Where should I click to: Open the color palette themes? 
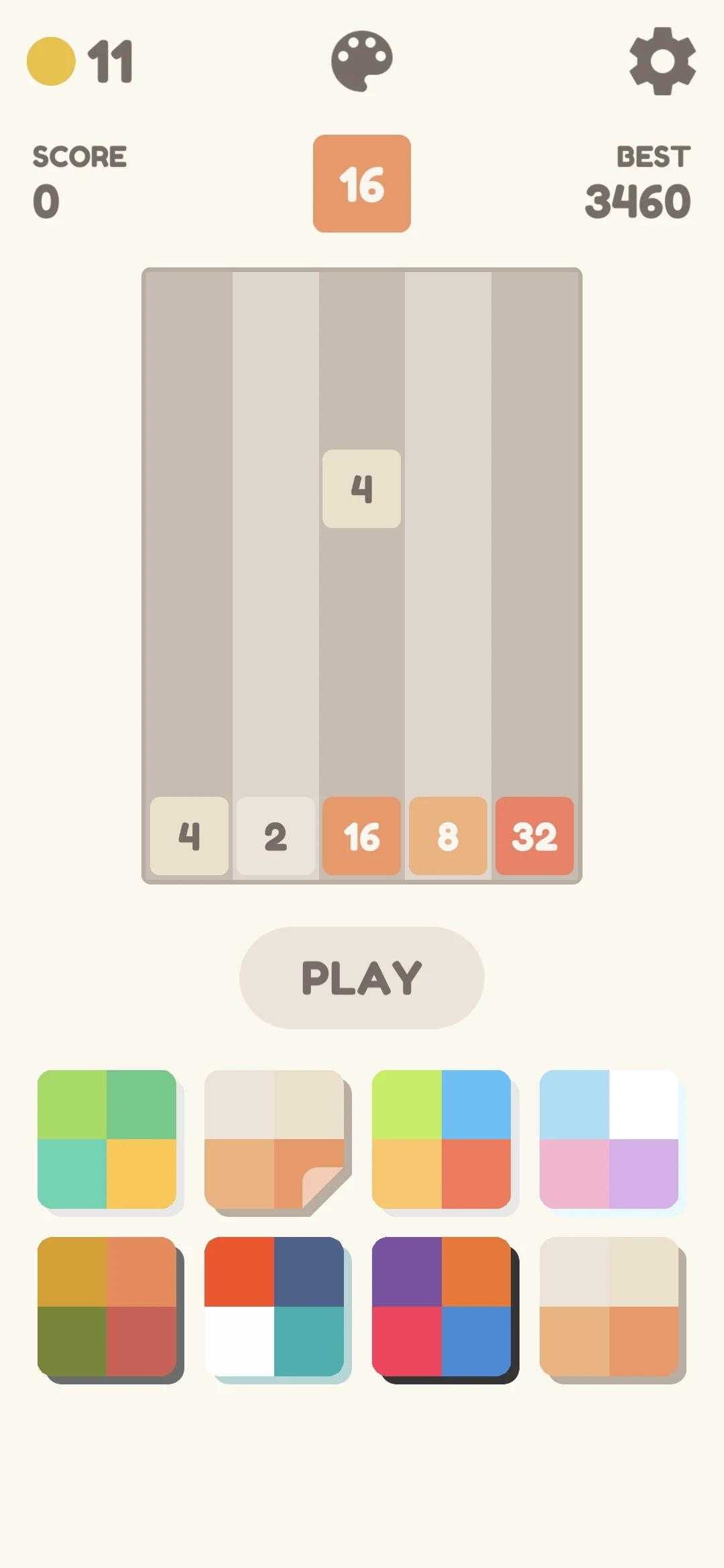pos(362,60)
